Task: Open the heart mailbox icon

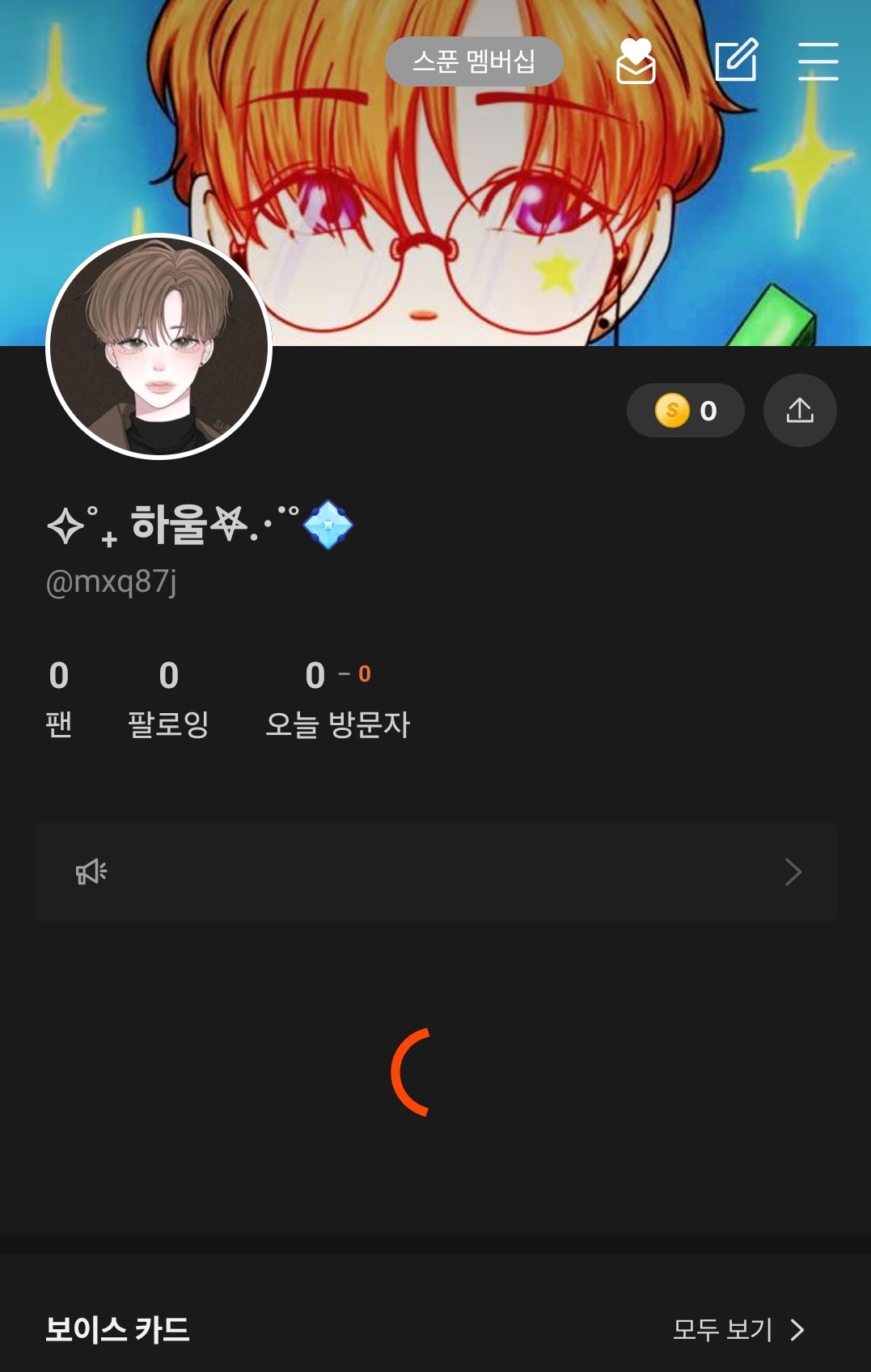Action: point(636,61)
